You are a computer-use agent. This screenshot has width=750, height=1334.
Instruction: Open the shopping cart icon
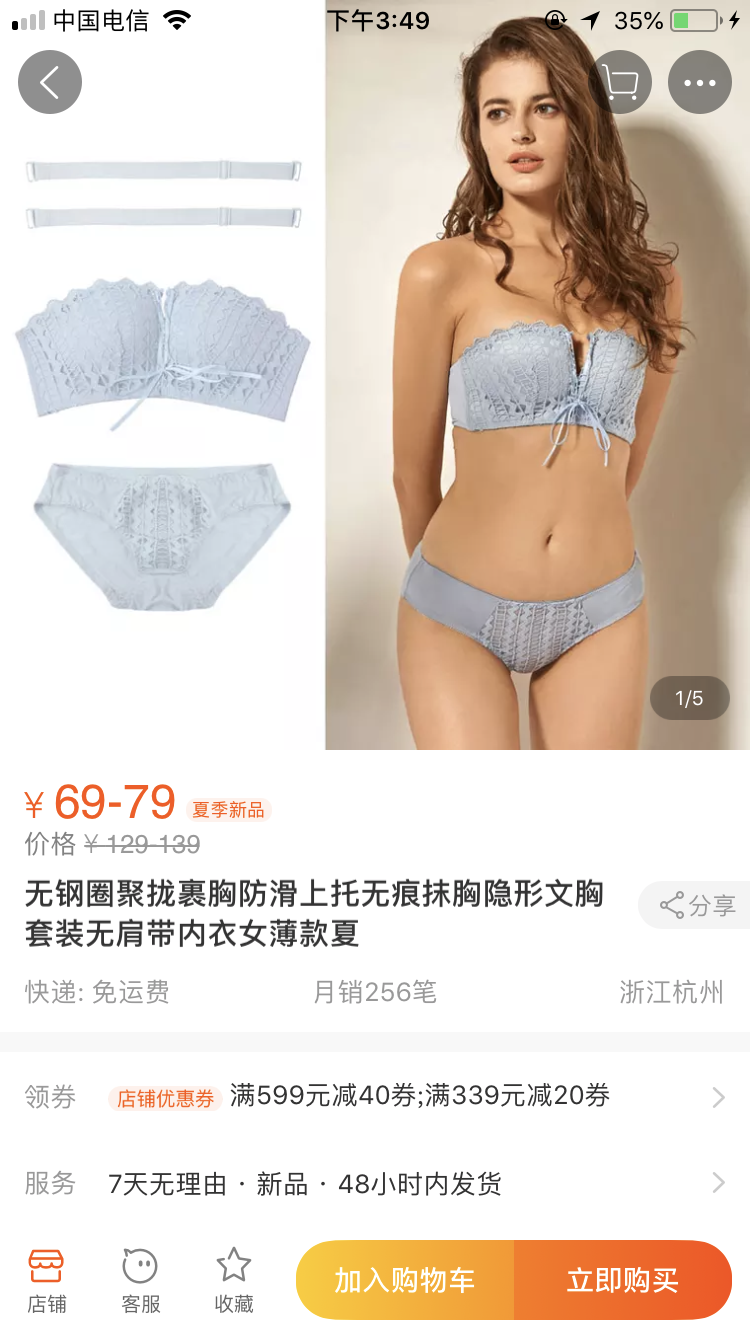click(620, 82)
